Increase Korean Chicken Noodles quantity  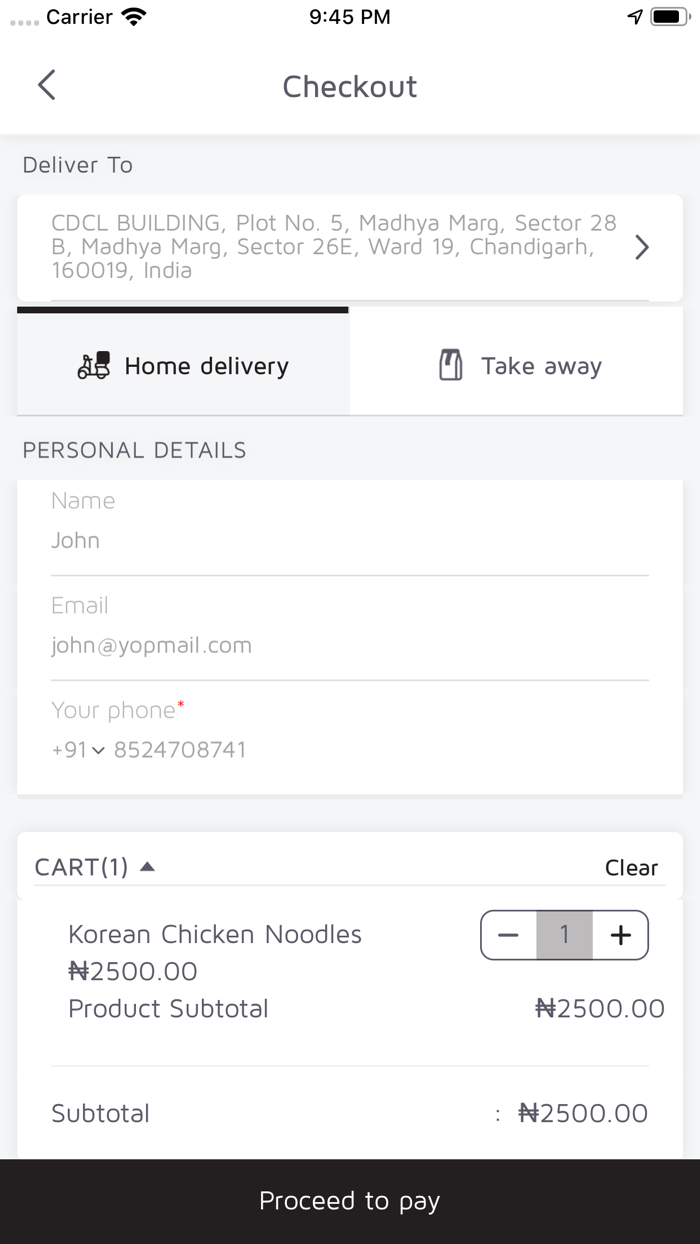(621, 935)
